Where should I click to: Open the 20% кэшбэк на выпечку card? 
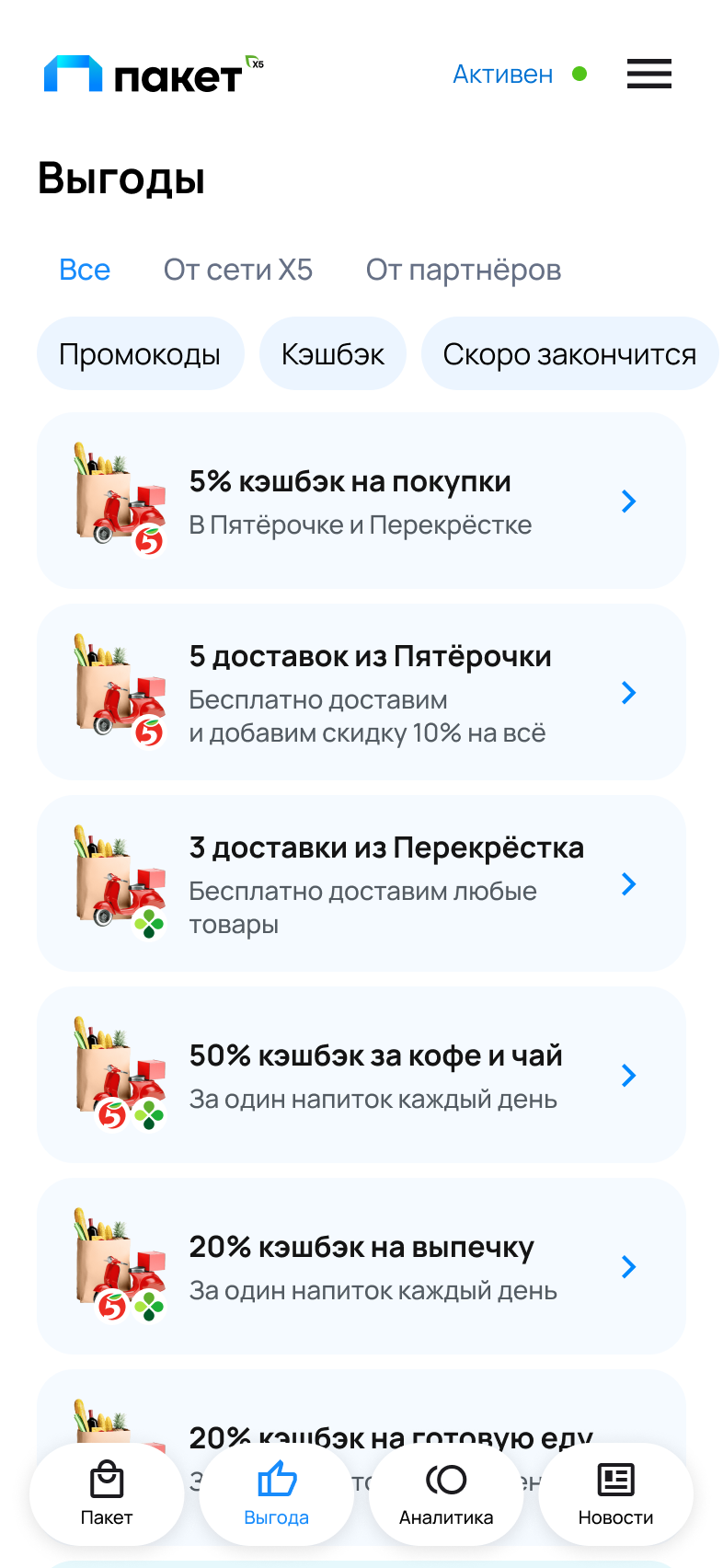tap(361, 1266)
